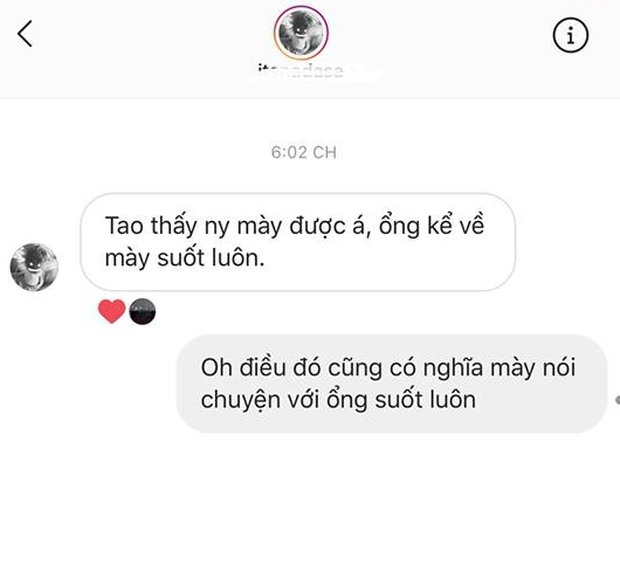This screenshot has width=620, height=587.
Task: Tap the sender's avatar beside the message
Action: point(34,268)
